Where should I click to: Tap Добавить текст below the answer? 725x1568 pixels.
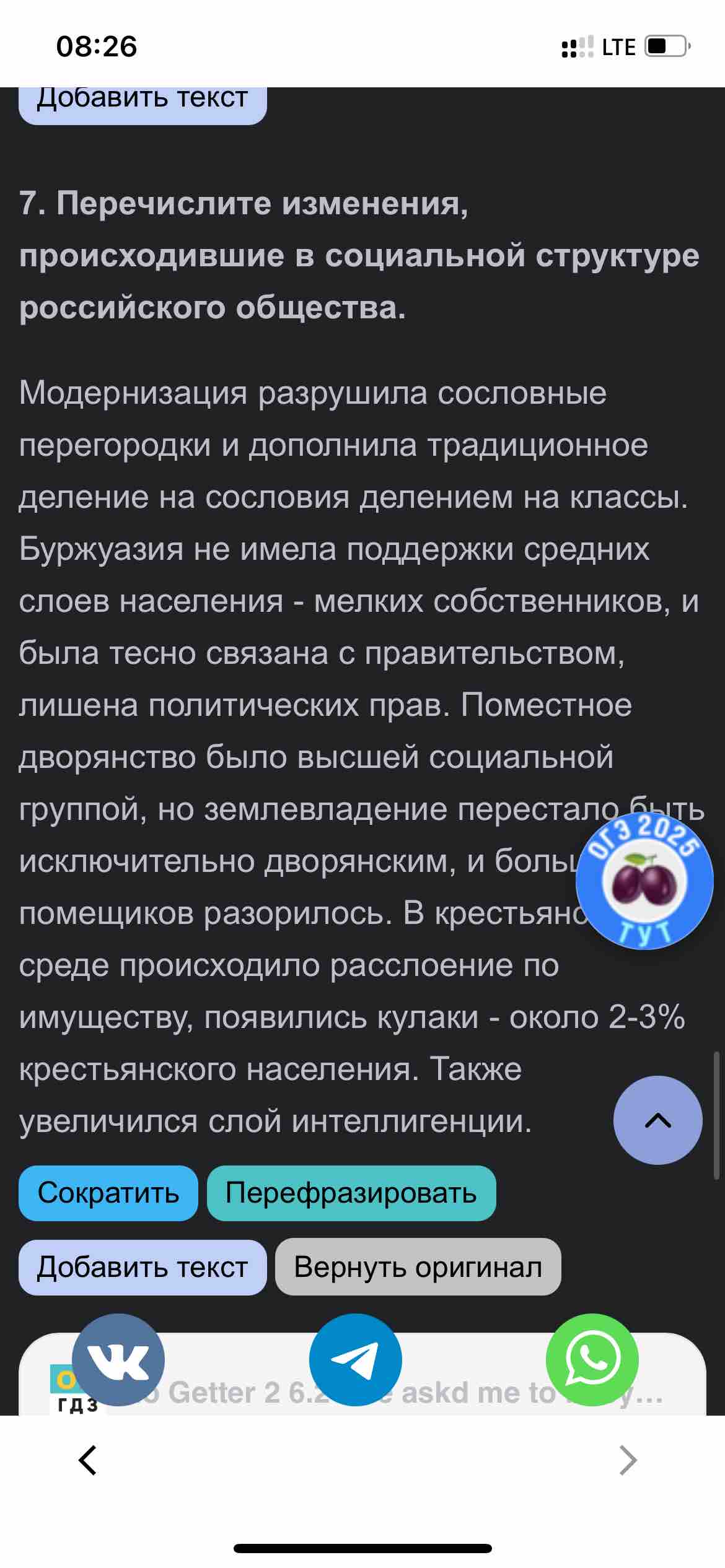(143, 1267)
